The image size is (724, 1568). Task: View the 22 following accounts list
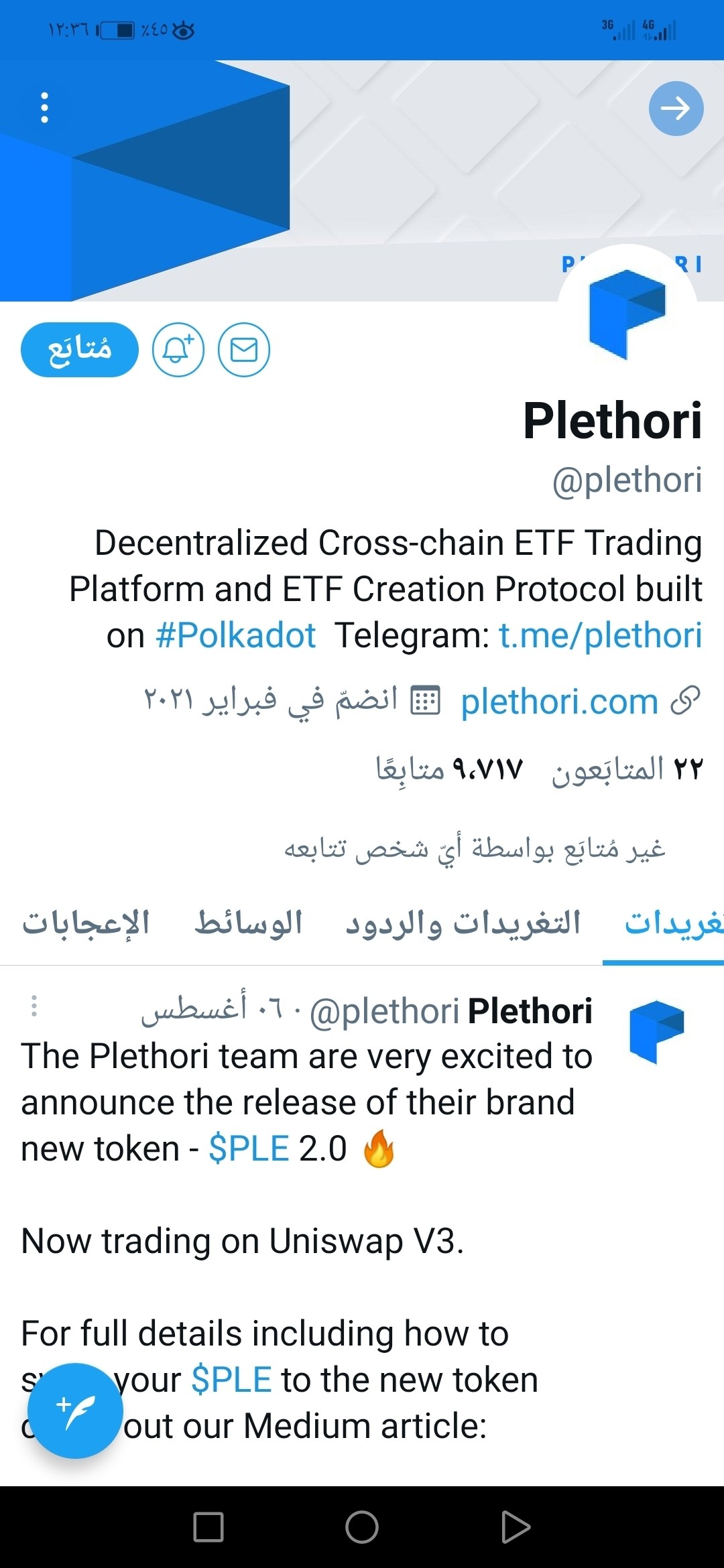[x=627, y=769]
